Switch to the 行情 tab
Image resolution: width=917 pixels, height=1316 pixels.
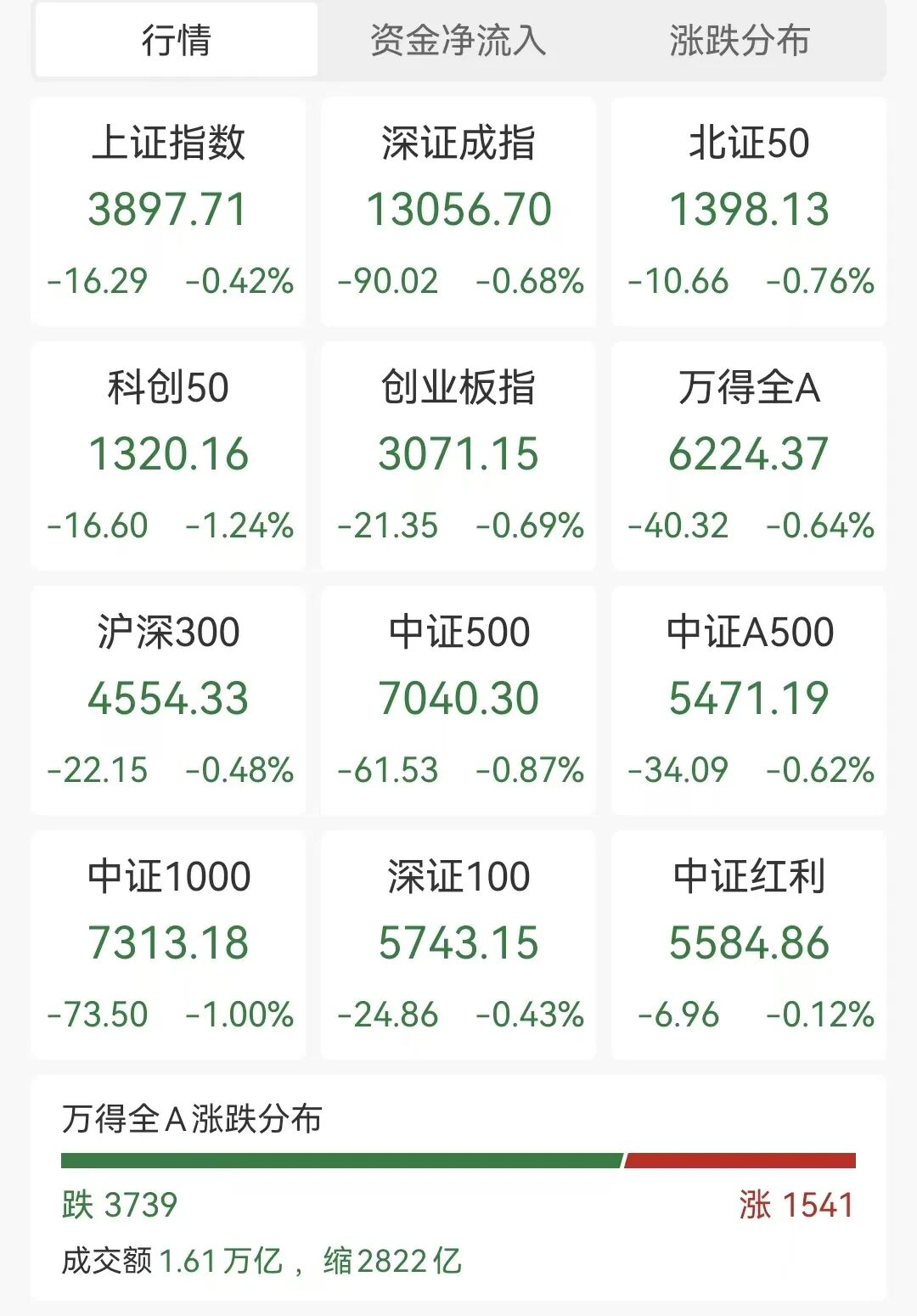[x=176, y=41]
